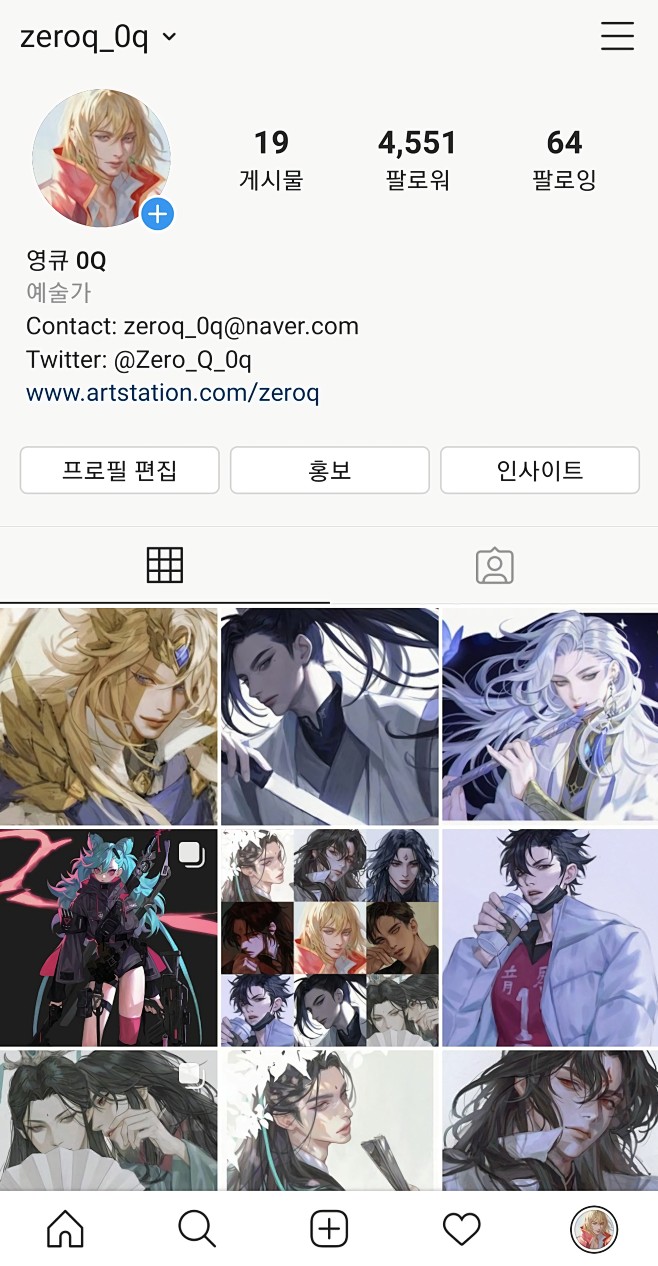658x1266 pixels.
Task: Switch to the tagged photos tab
Action: (494, 566)
